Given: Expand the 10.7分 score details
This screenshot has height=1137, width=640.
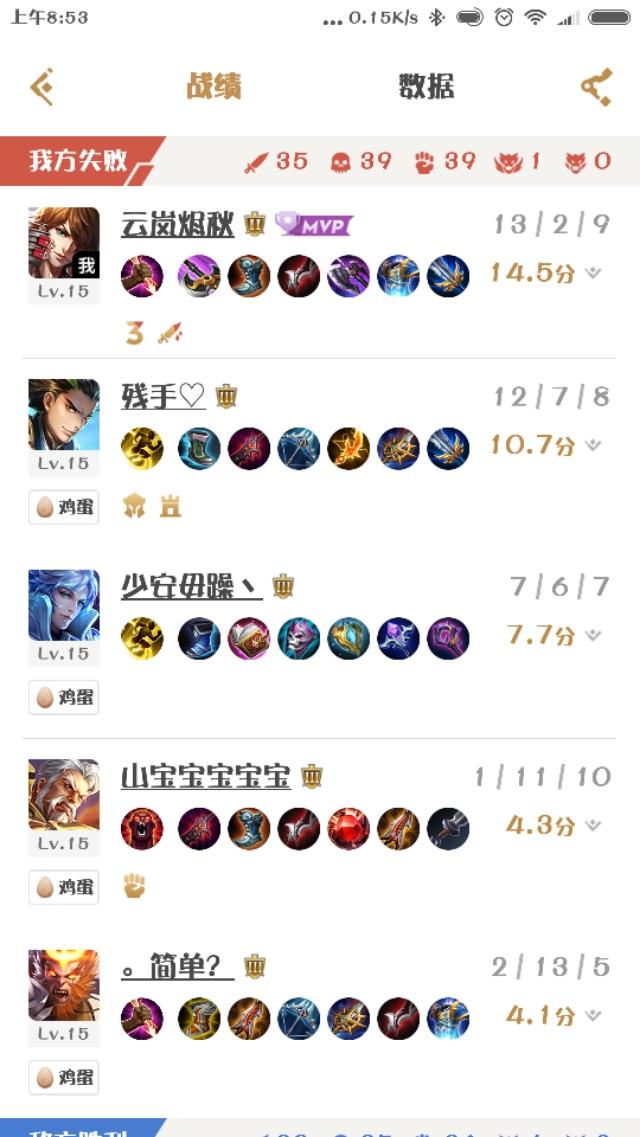Looking at the screenshot, I should [546, 445].
